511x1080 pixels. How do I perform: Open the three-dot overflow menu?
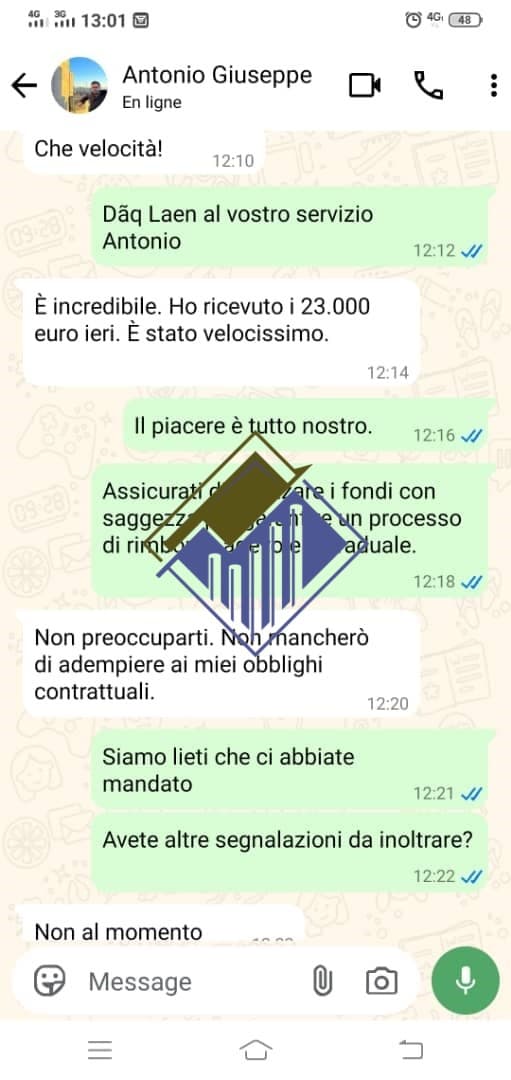tap(494, 85)
